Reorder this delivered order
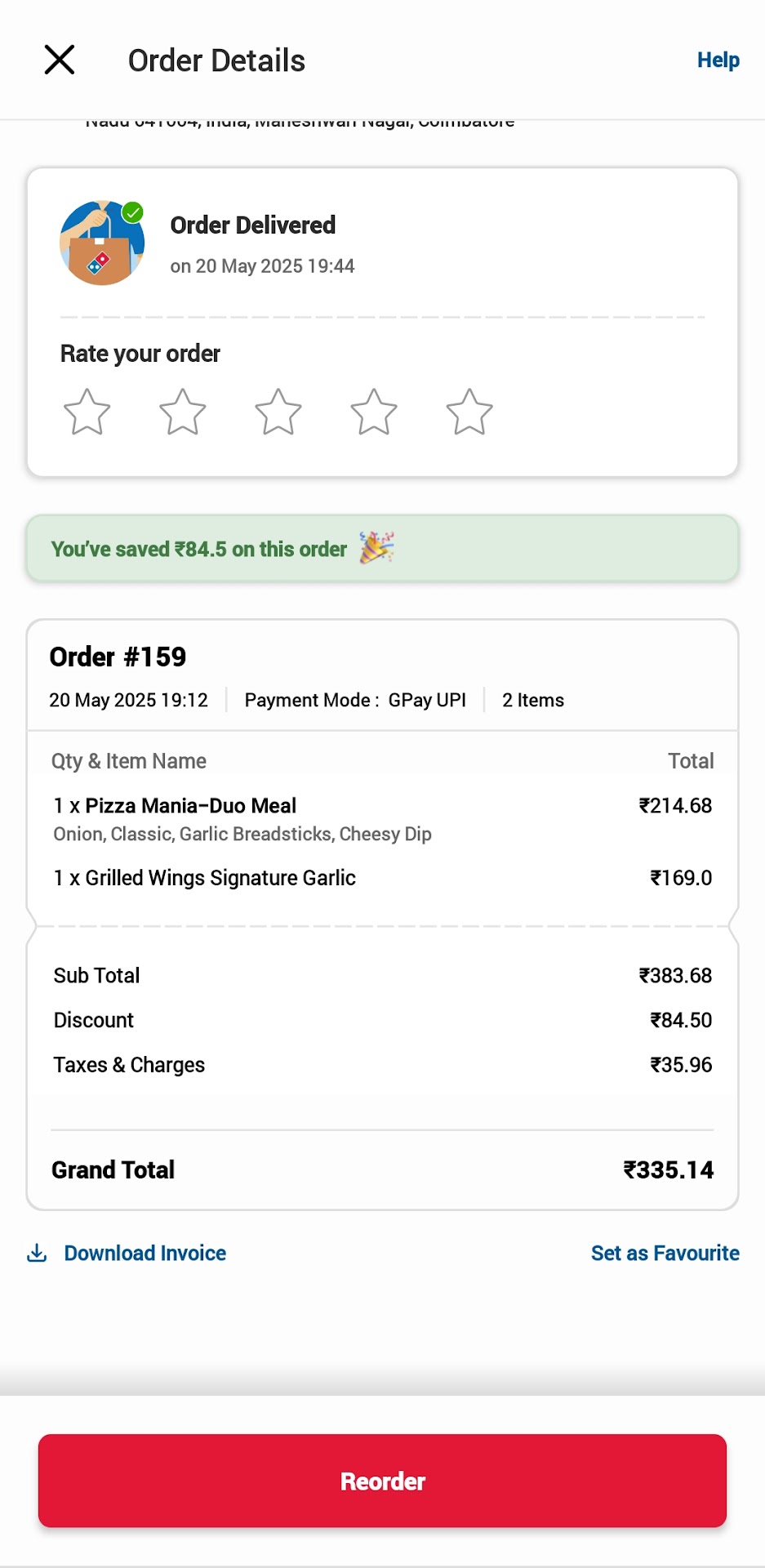The height and width of the screenshot is (1568, 765). (382, 1481)
